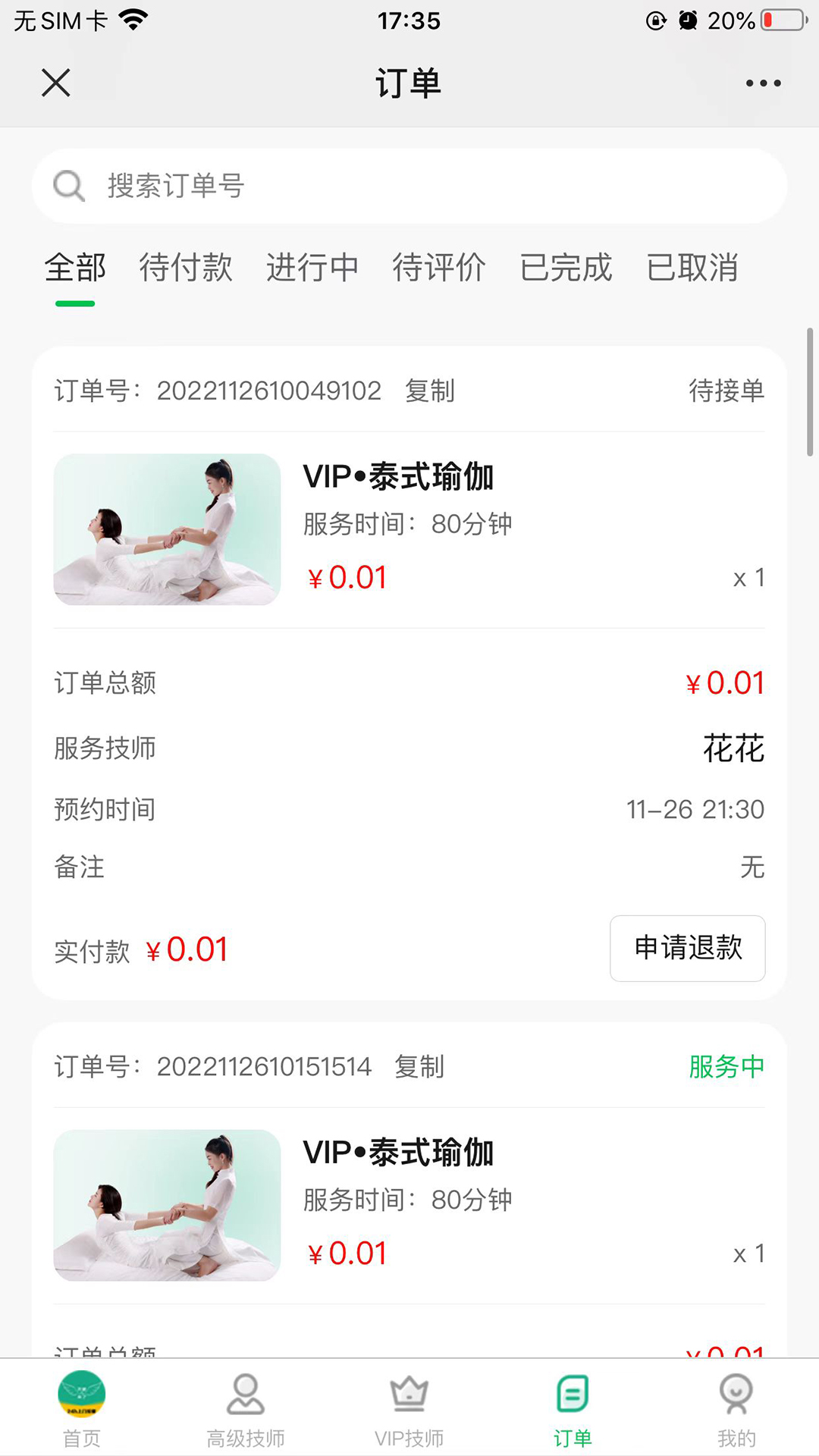Switch to the 待评价 tab
This screenshot has width=819, height=1456.
(x=438, y=268)
